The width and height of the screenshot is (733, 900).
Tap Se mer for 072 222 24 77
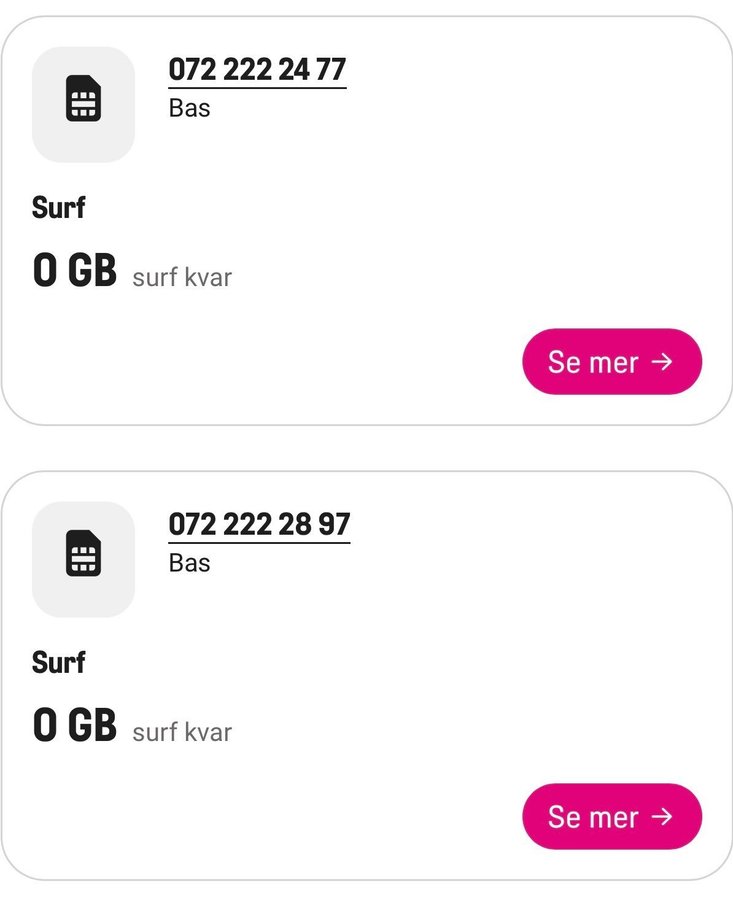pos(611,362)
